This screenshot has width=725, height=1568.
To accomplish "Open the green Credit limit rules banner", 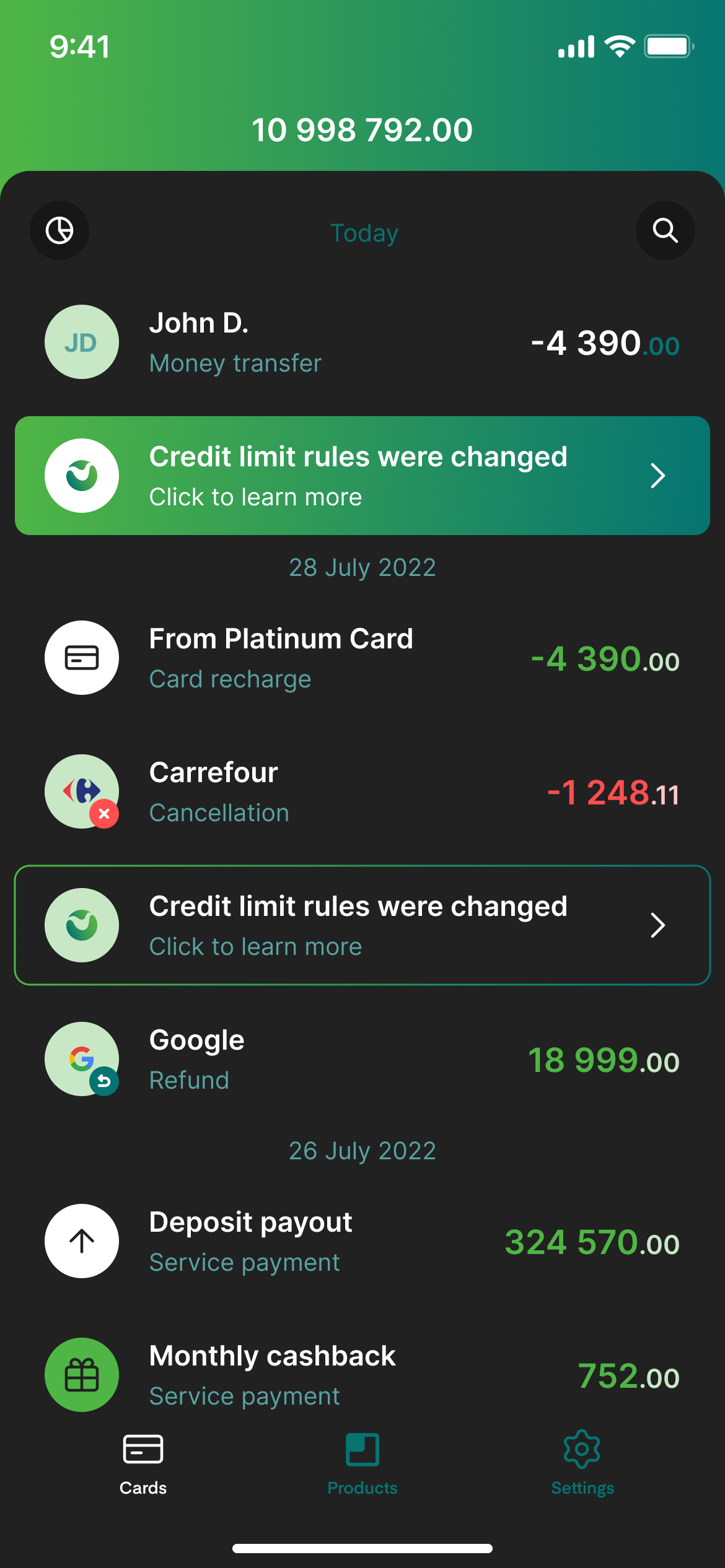I will coord(362,476).
